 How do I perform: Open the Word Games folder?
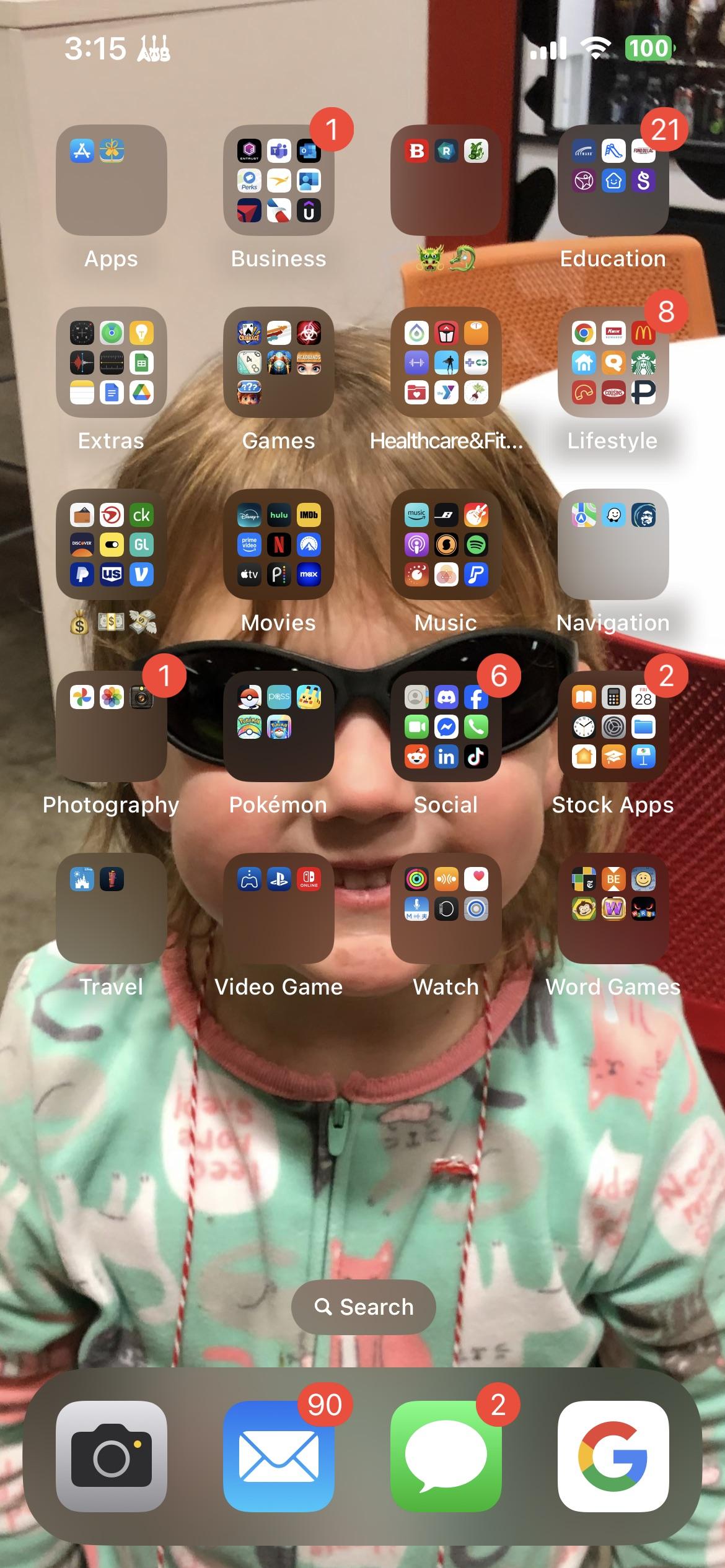[613, 908]
